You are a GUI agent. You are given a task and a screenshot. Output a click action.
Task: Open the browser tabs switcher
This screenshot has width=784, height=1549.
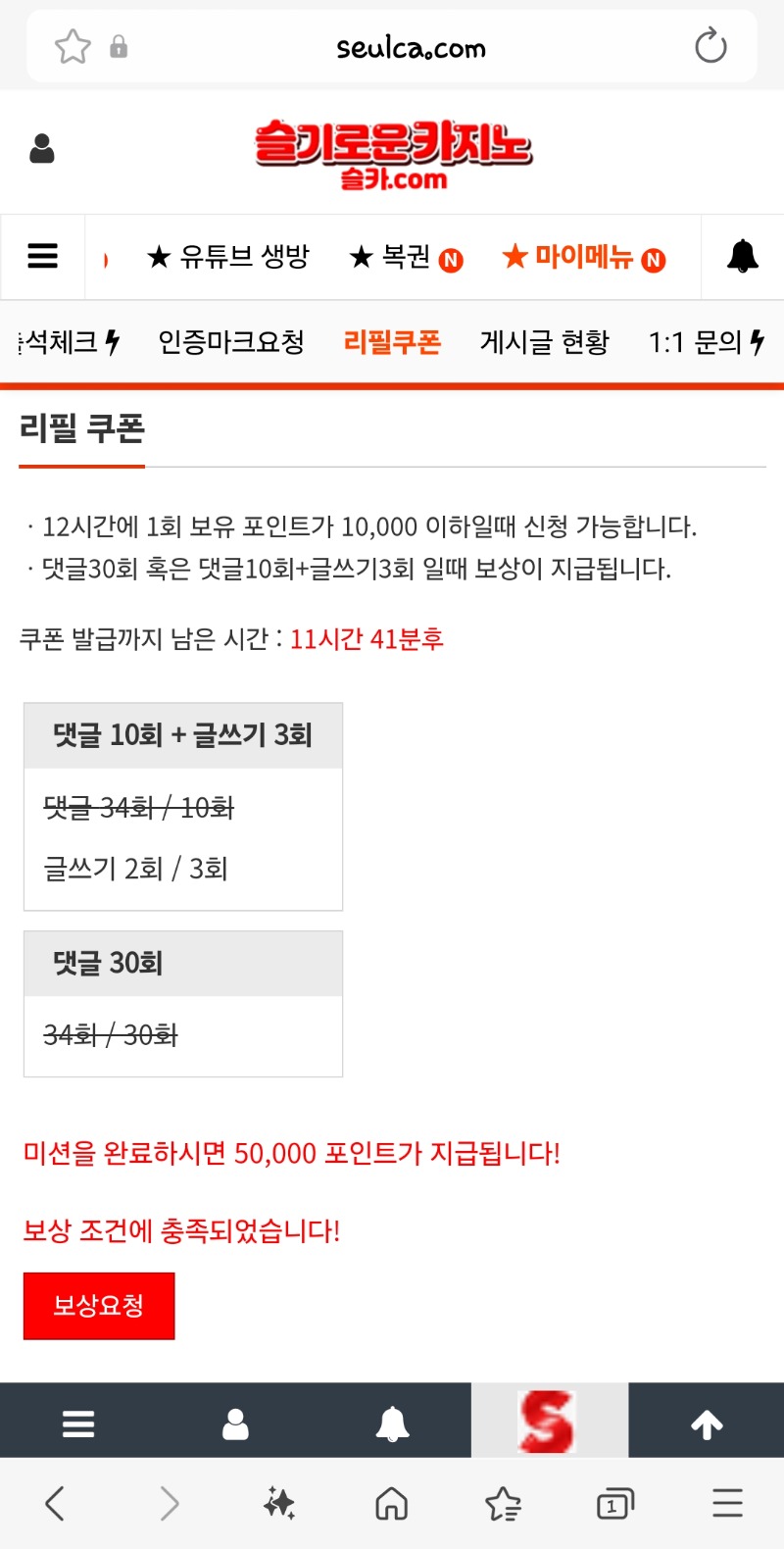(615, 1503)
